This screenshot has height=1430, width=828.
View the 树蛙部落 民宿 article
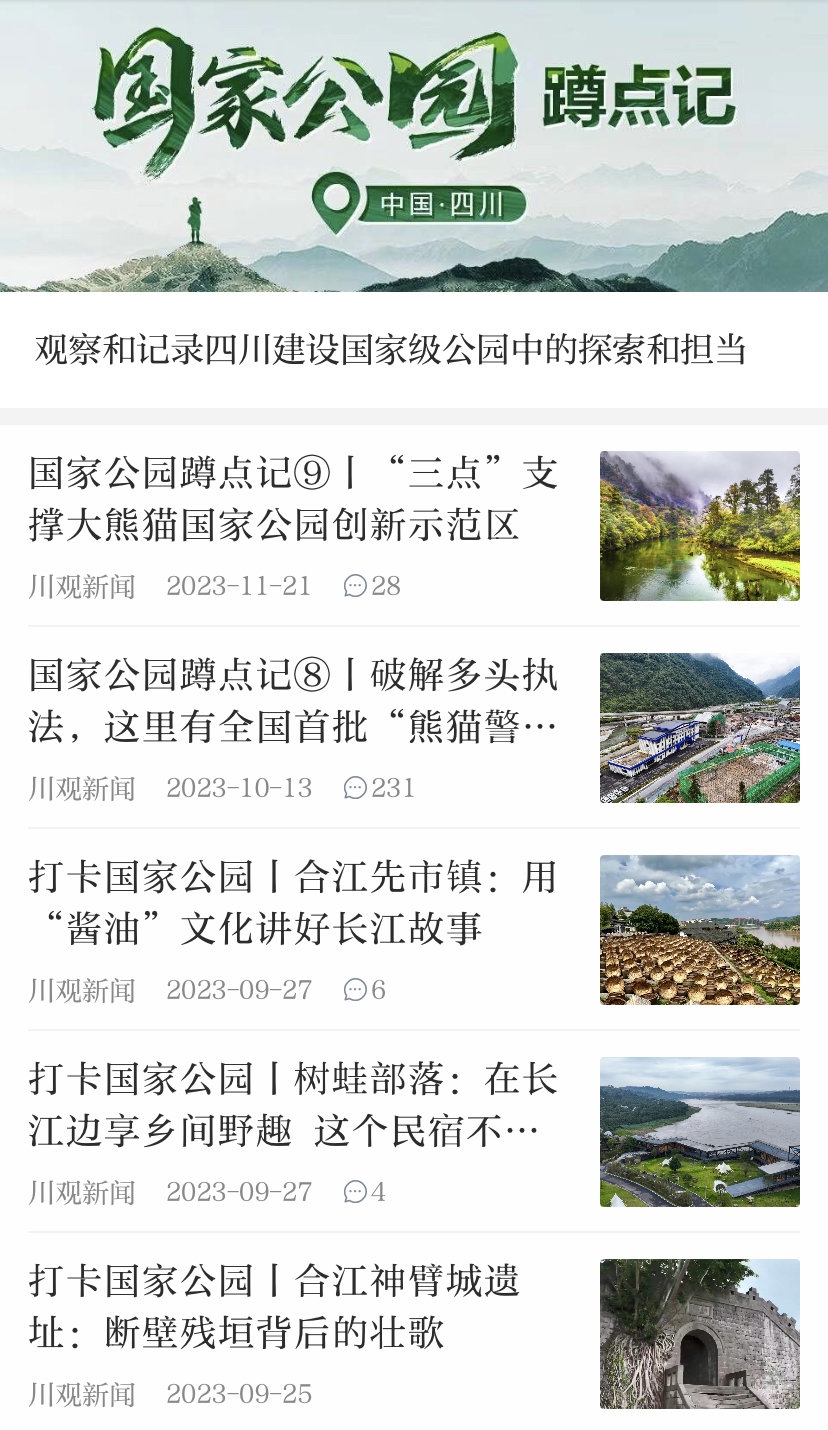point(293,1105)
